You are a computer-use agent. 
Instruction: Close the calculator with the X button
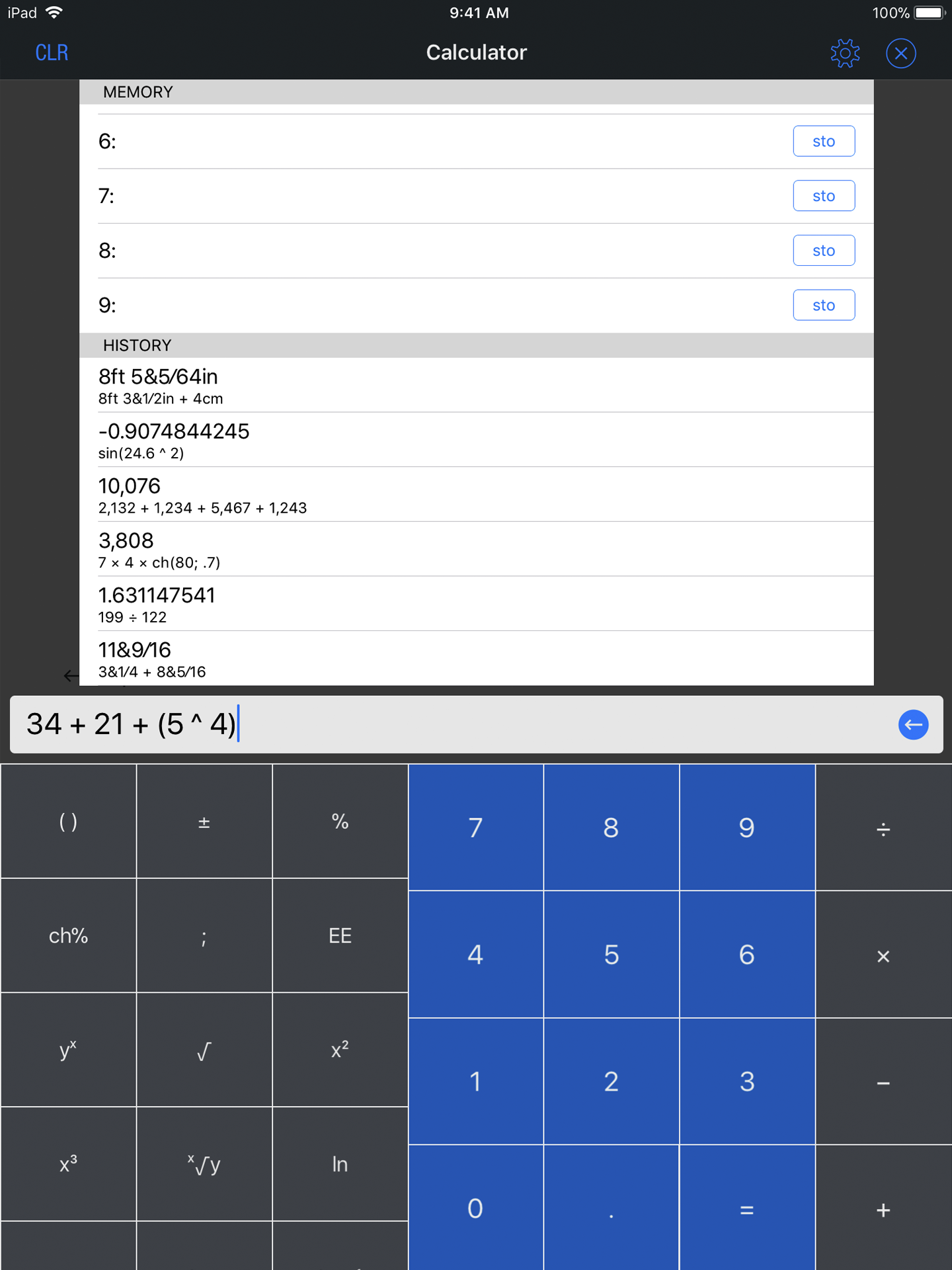coord(900,53)
